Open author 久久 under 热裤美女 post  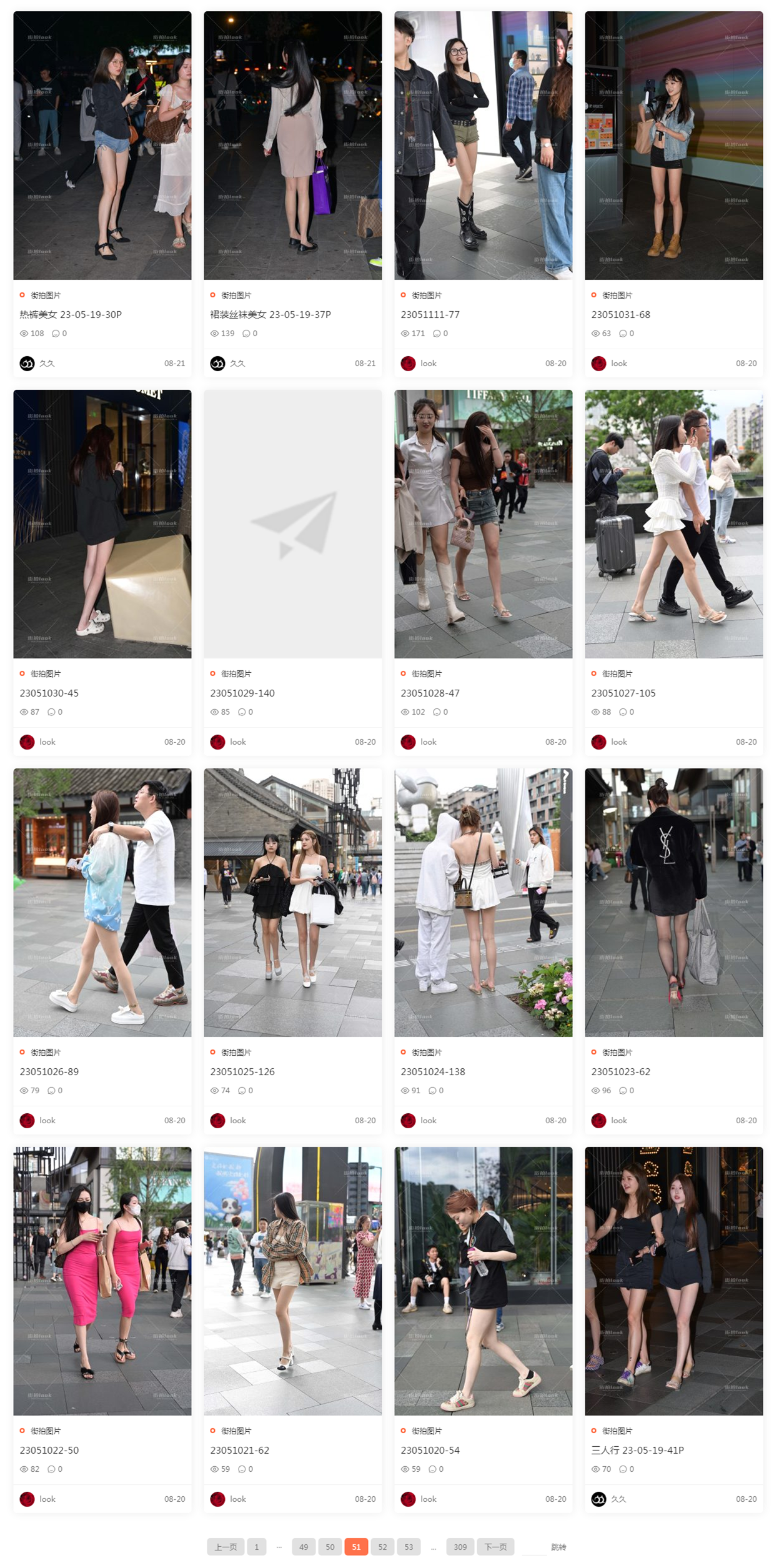pyautogui.click(x=47, y=363)
